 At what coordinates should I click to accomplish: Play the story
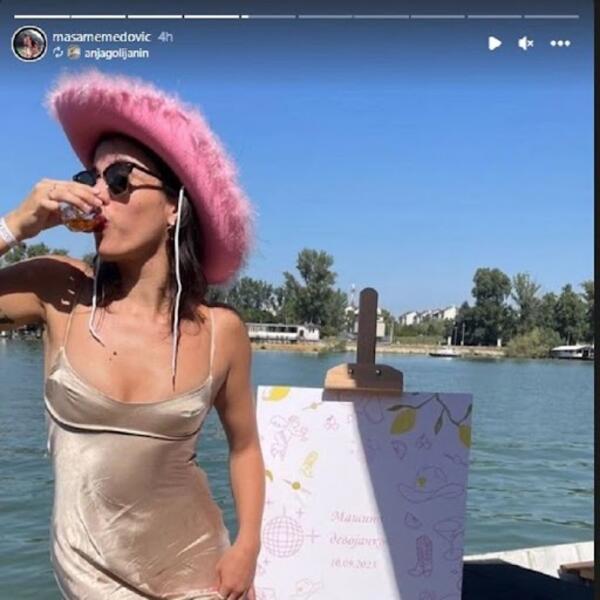click(494, 43)
